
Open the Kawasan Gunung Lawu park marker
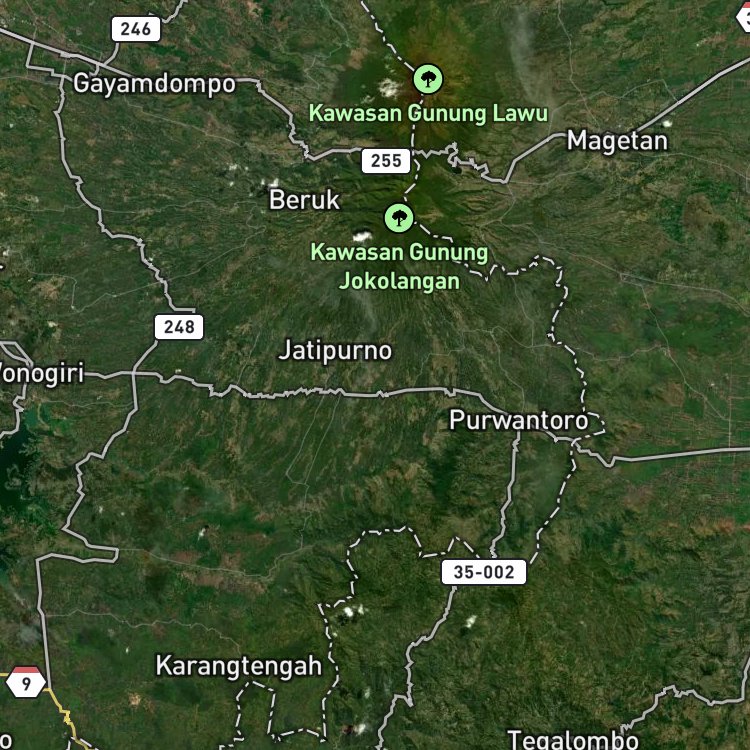click(x=428, y=79)
